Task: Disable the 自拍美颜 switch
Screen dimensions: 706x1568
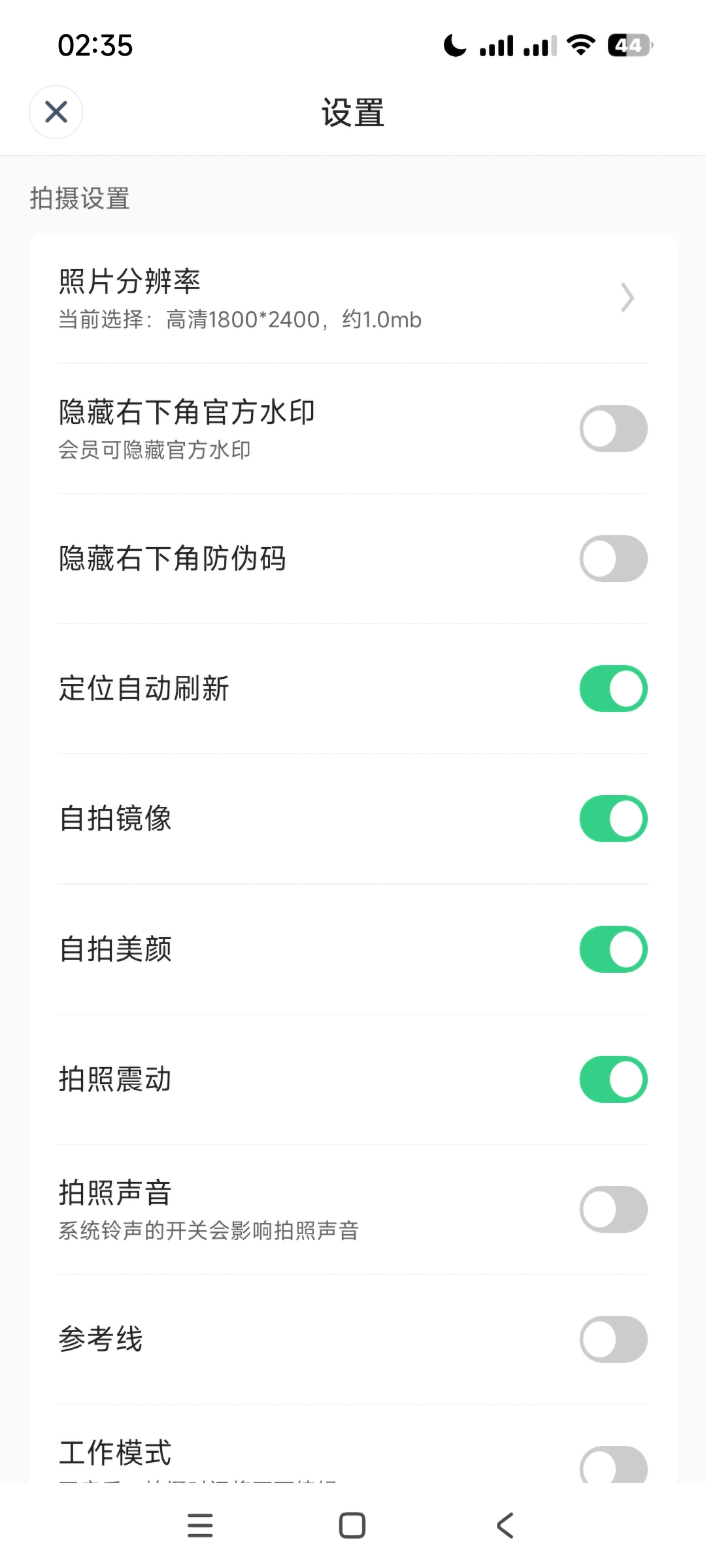Action: pos(613,949)
